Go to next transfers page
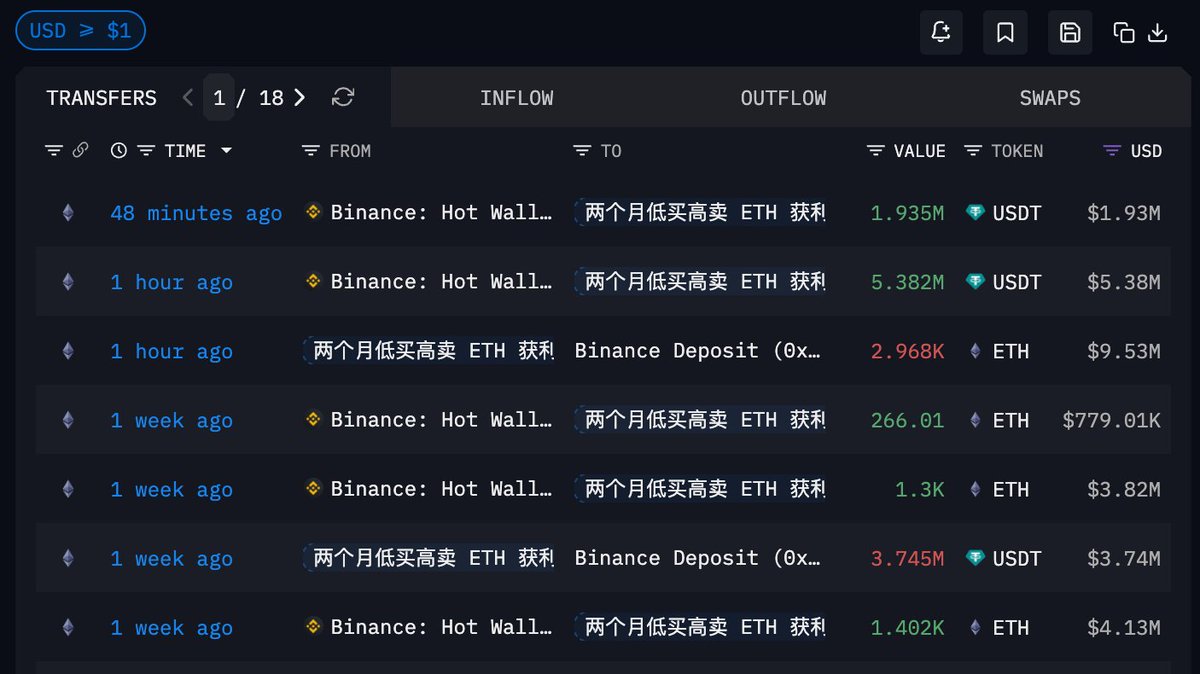The image size is (1200, 674). pyautogui.click(x=299, y=97)
